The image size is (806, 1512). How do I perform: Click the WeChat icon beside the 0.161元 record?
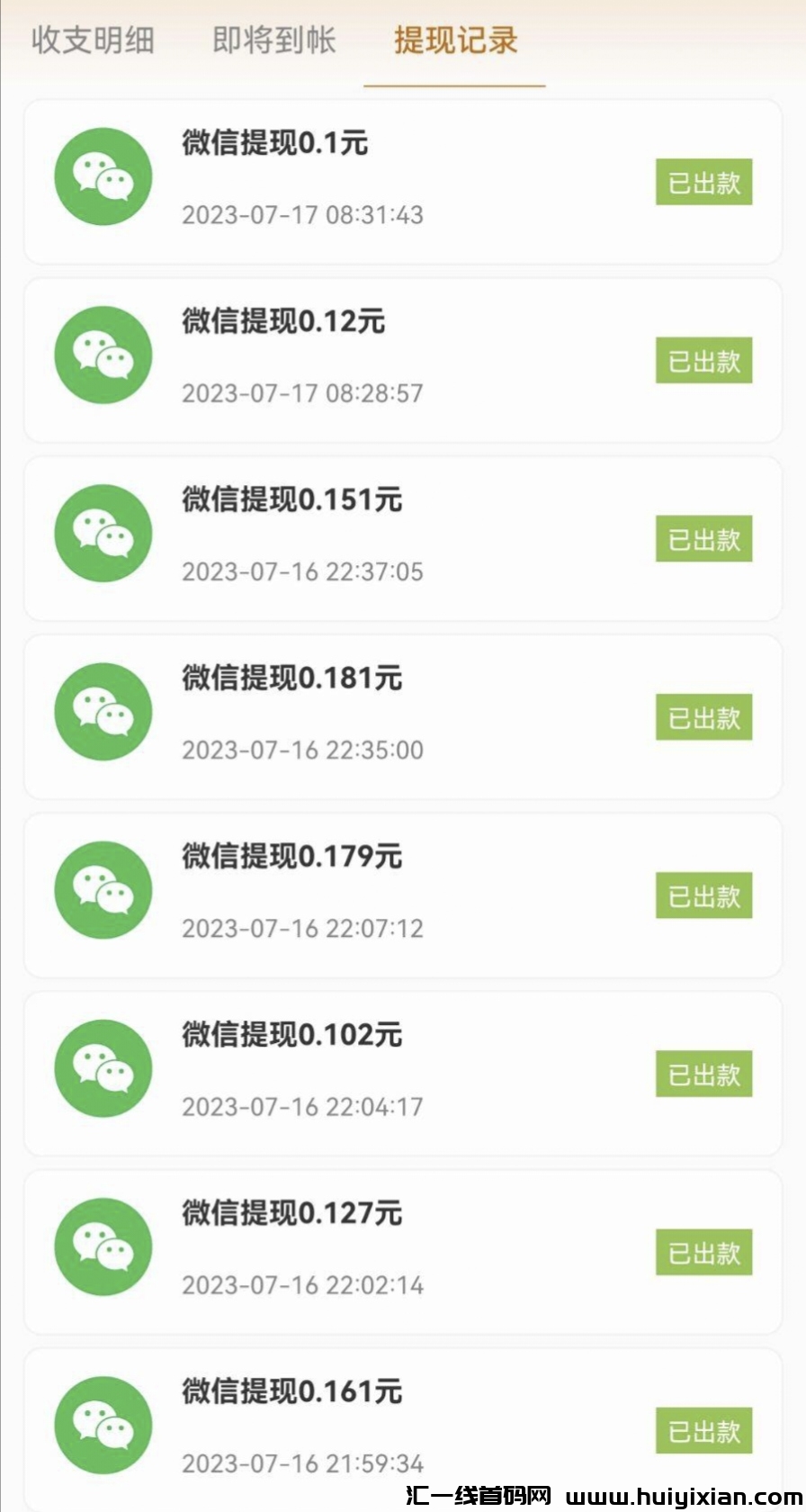[102, 1425]
